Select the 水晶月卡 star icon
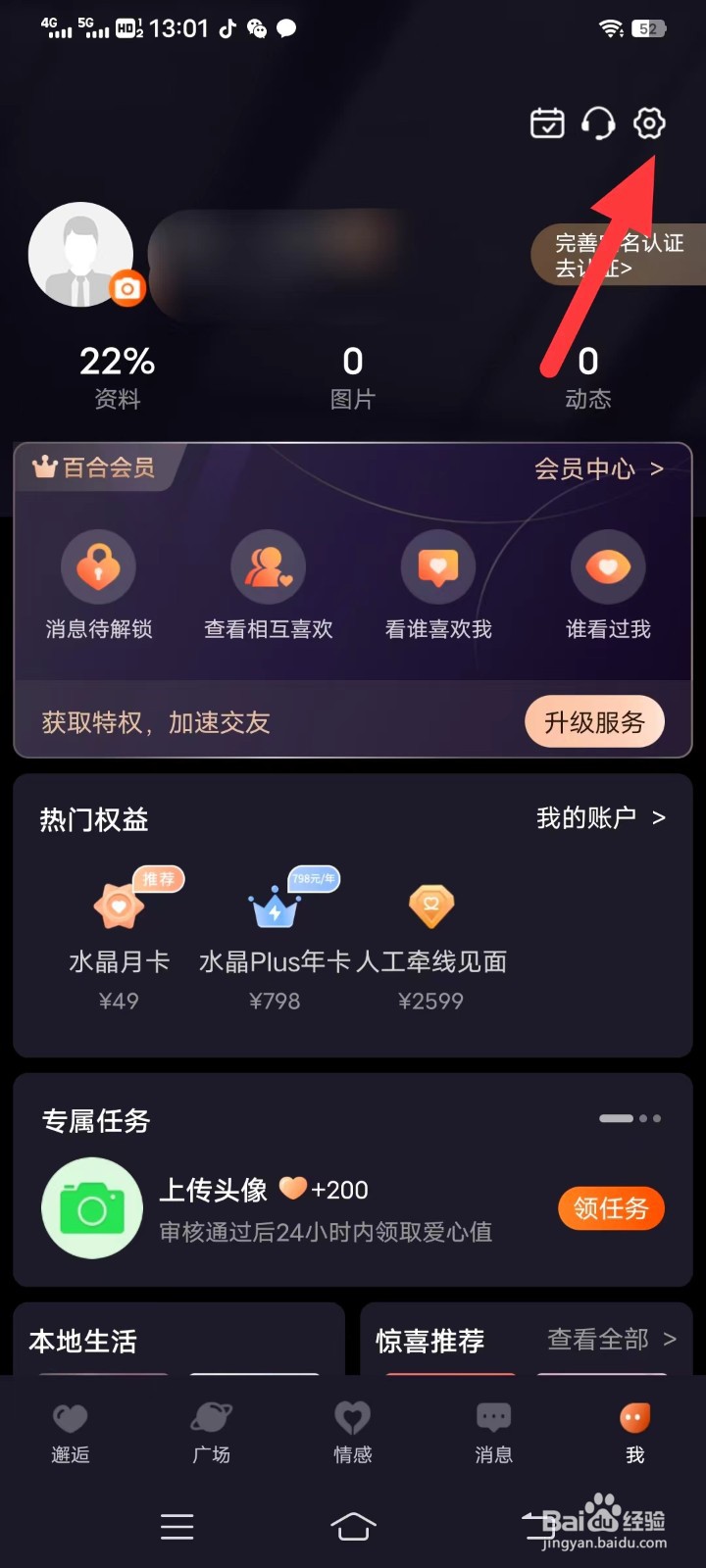This screenshot has width=706, height=1568. (118, 908)
